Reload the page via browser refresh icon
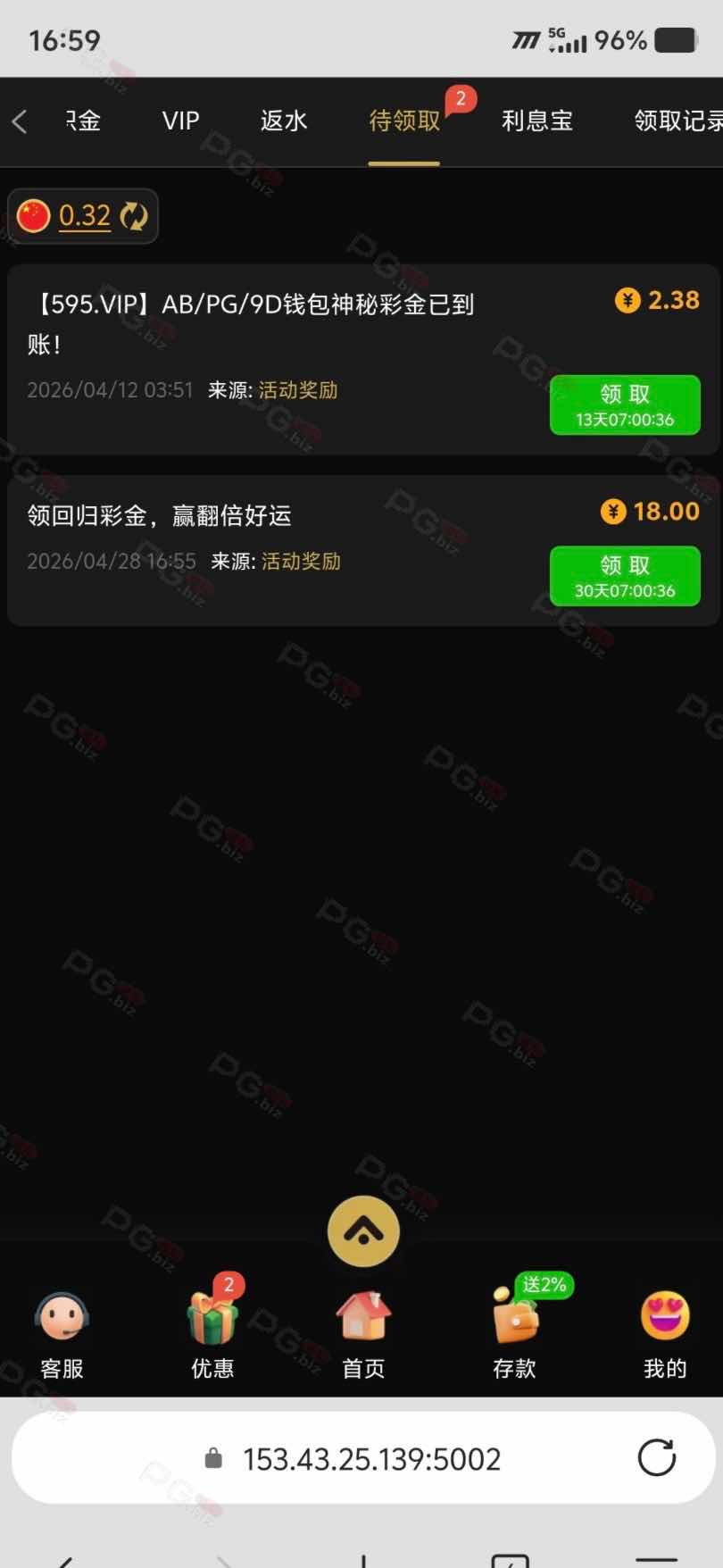This screenshot has width=723, height=1568. coord(656,1458)
